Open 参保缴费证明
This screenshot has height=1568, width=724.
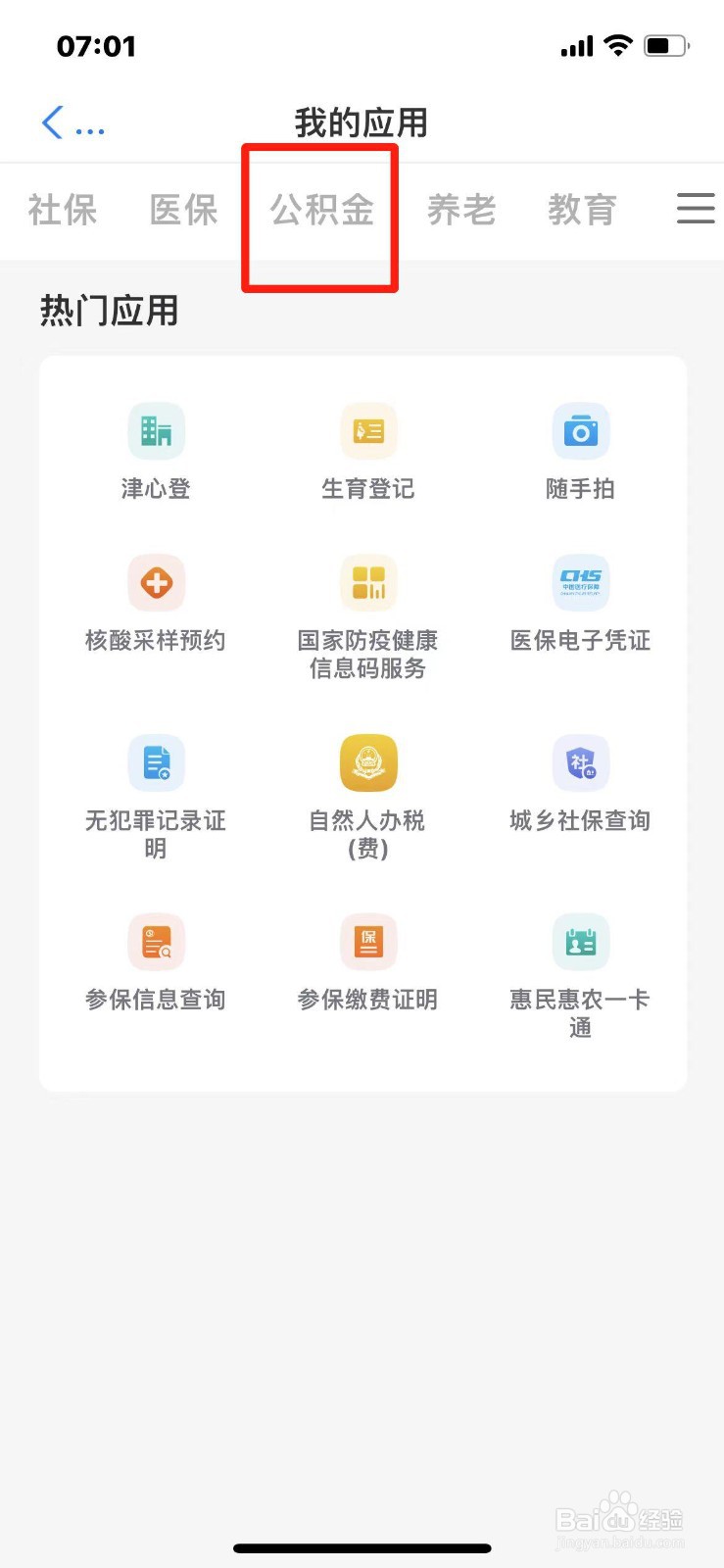(x=368, y=963)
